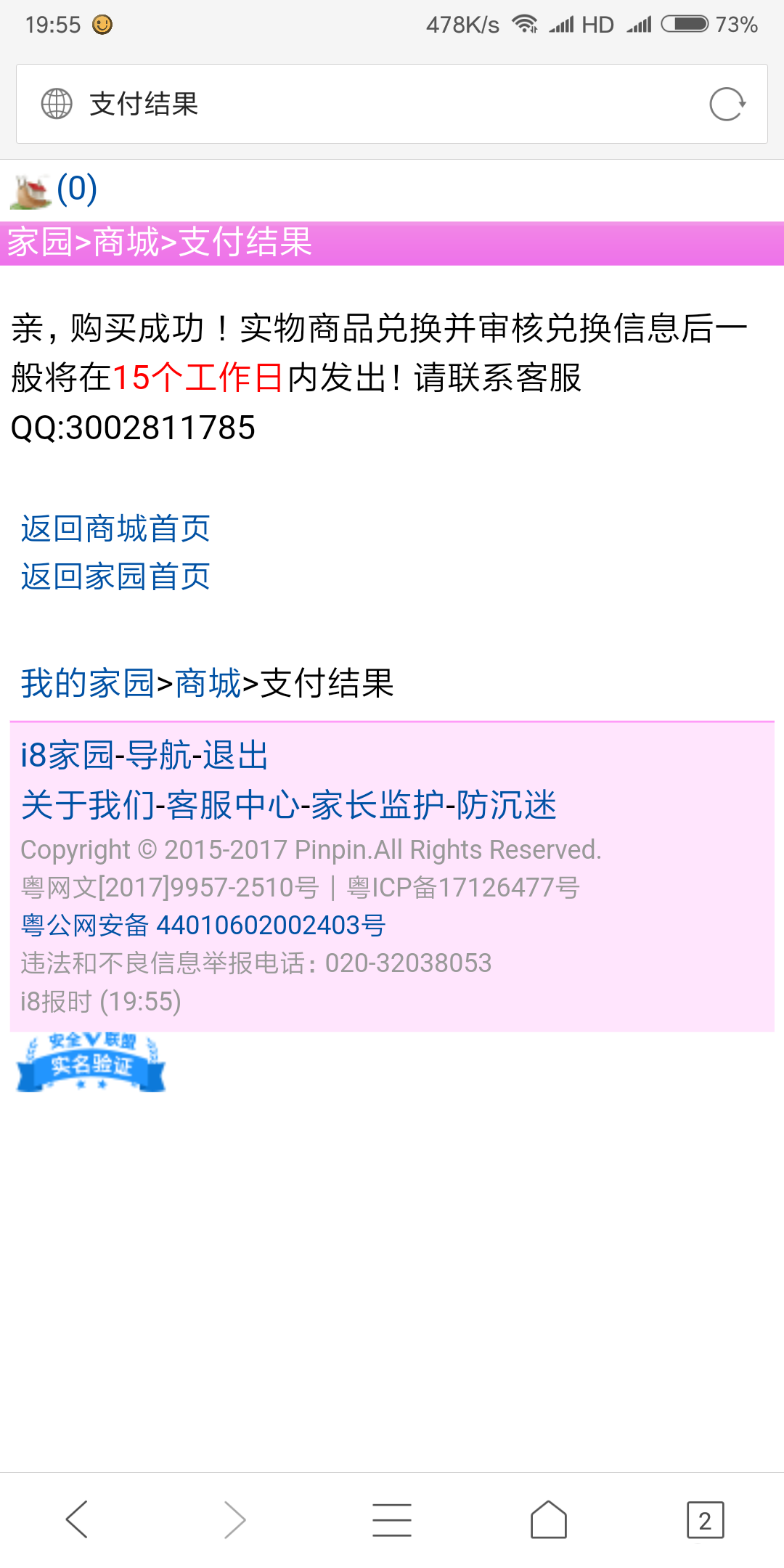Image resolution: width=784 pixels, height=1568 pixels.
Task: Open i8家园 footer link
Action: (67, 755)
